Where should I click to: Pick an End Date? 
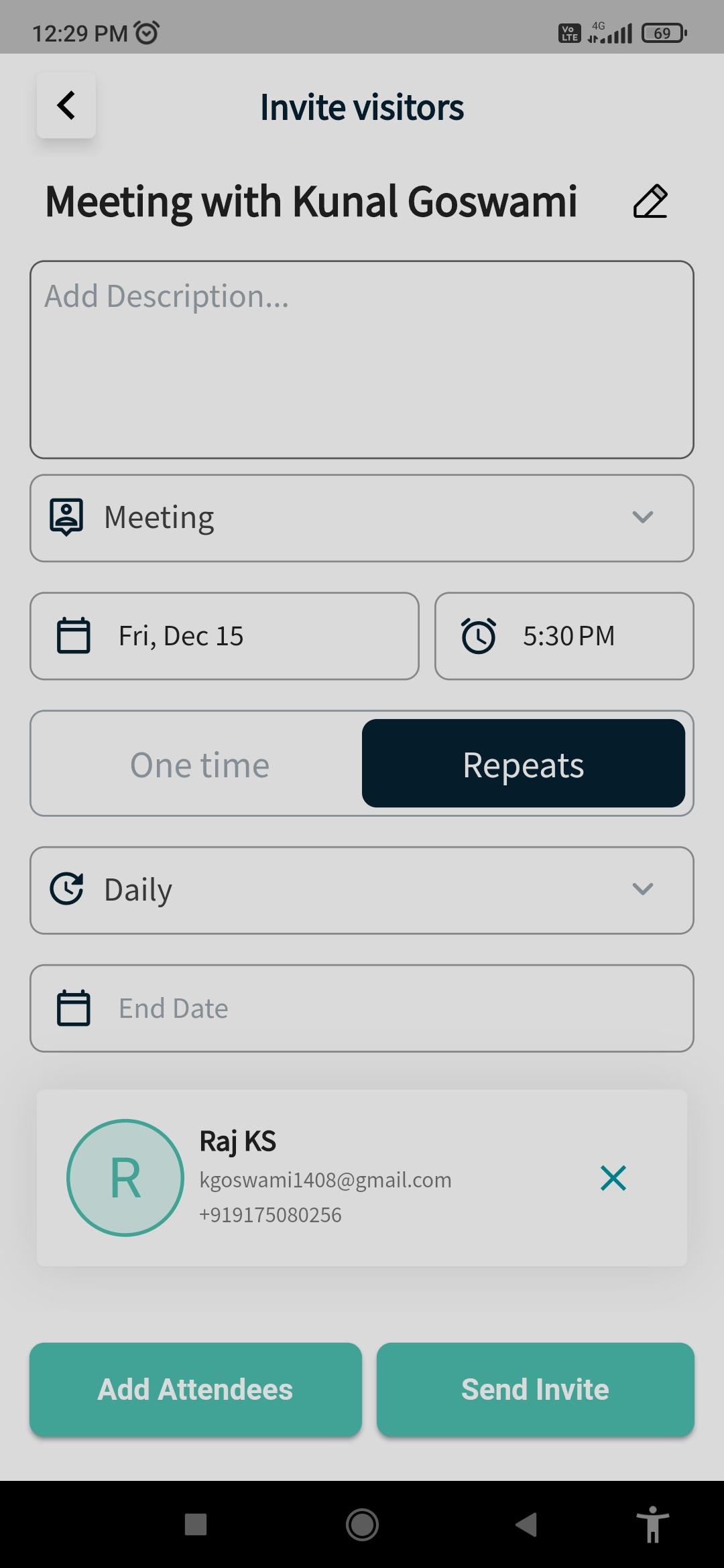coord(362,1008)
